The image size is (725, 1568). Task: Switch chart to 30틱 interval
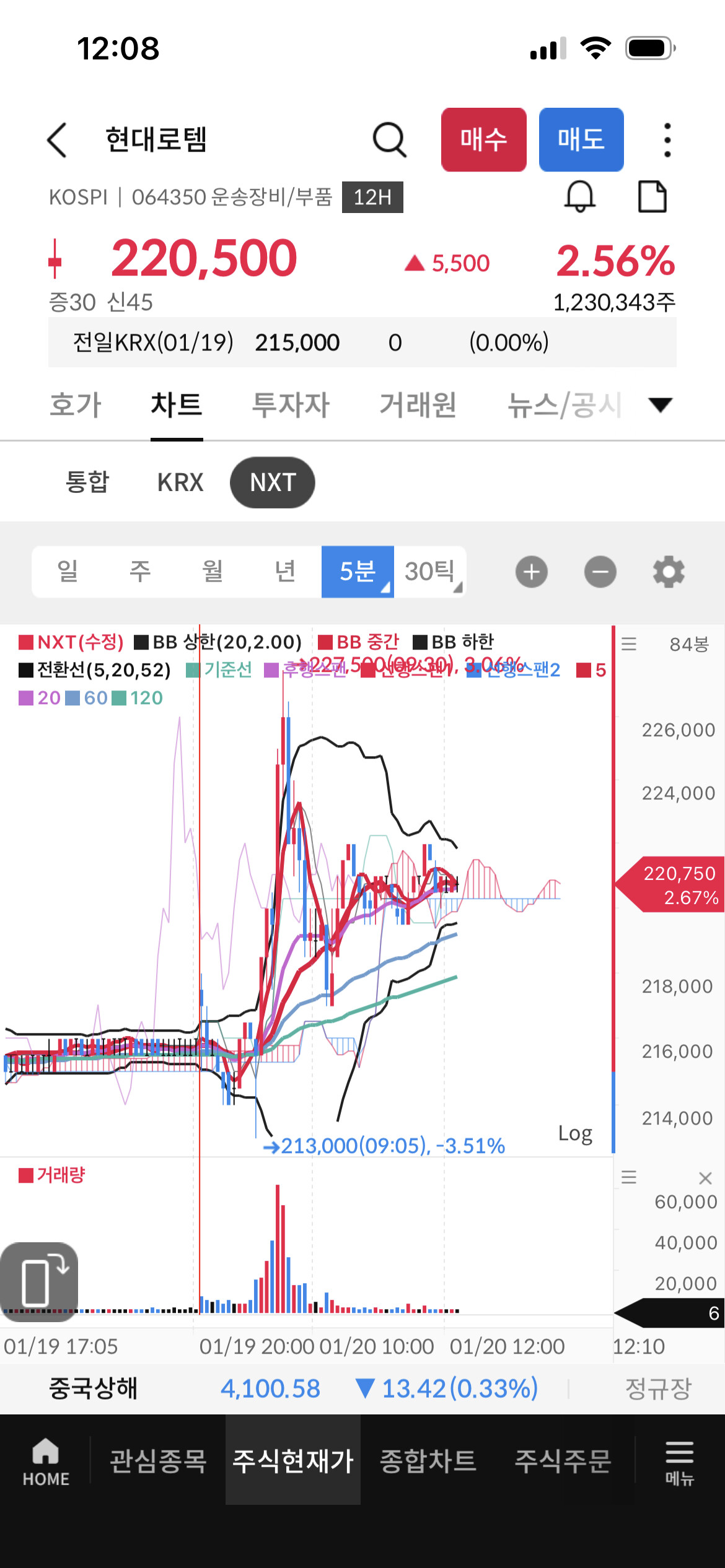(x=430, y=572)
